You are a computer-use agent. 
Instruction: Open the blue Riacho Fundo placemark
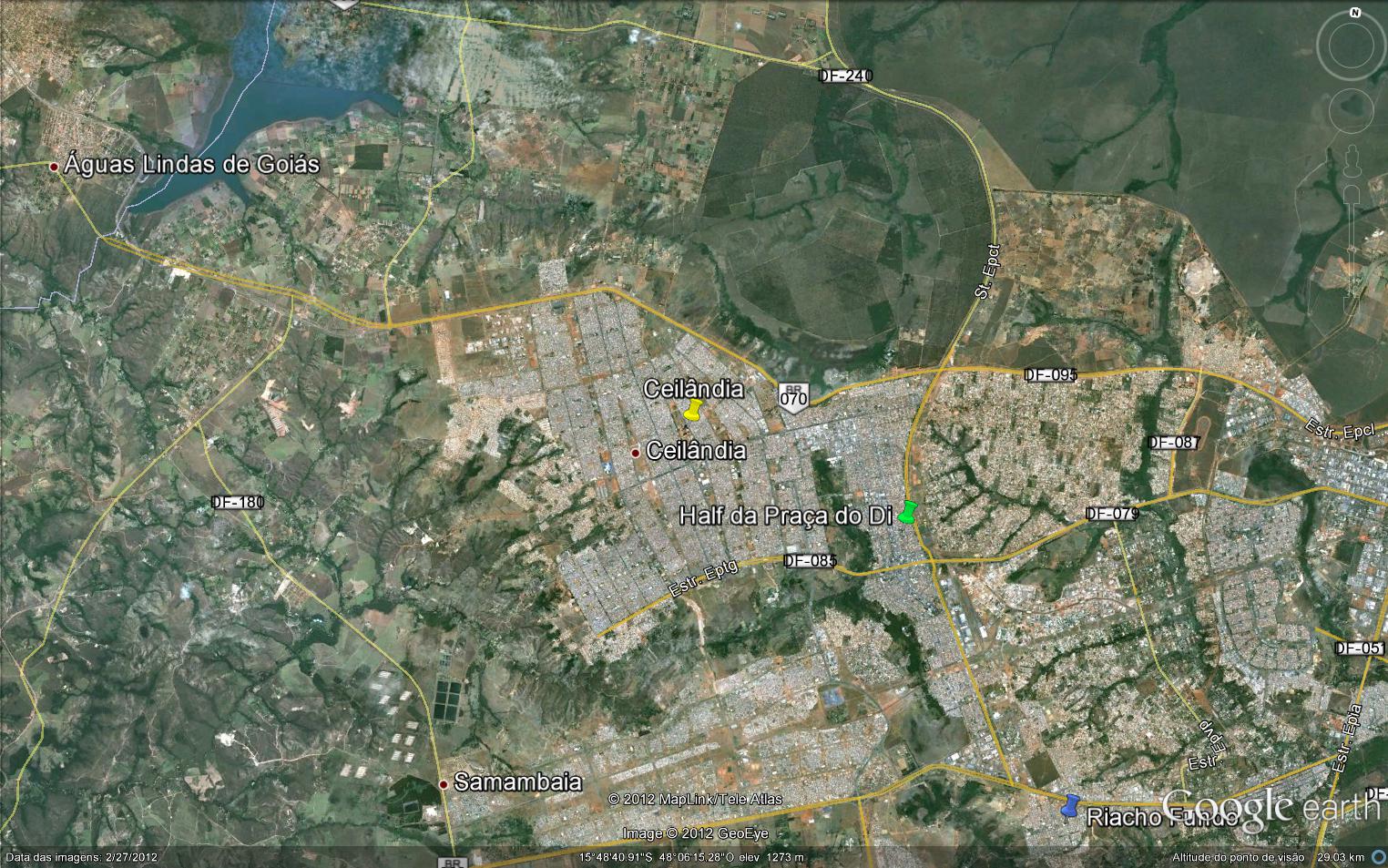1070,806
